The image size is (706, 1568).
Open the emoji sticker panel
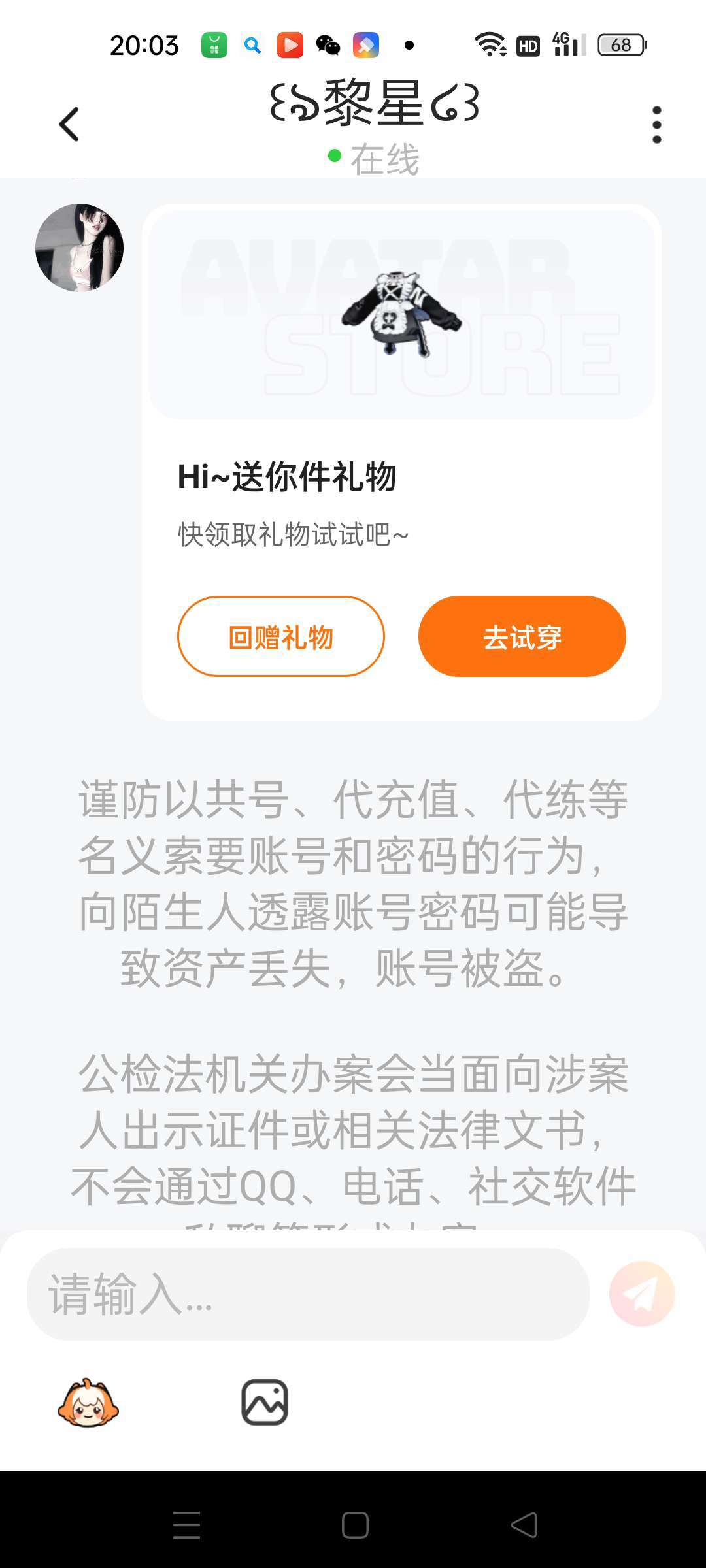[x=88, y=1403]
